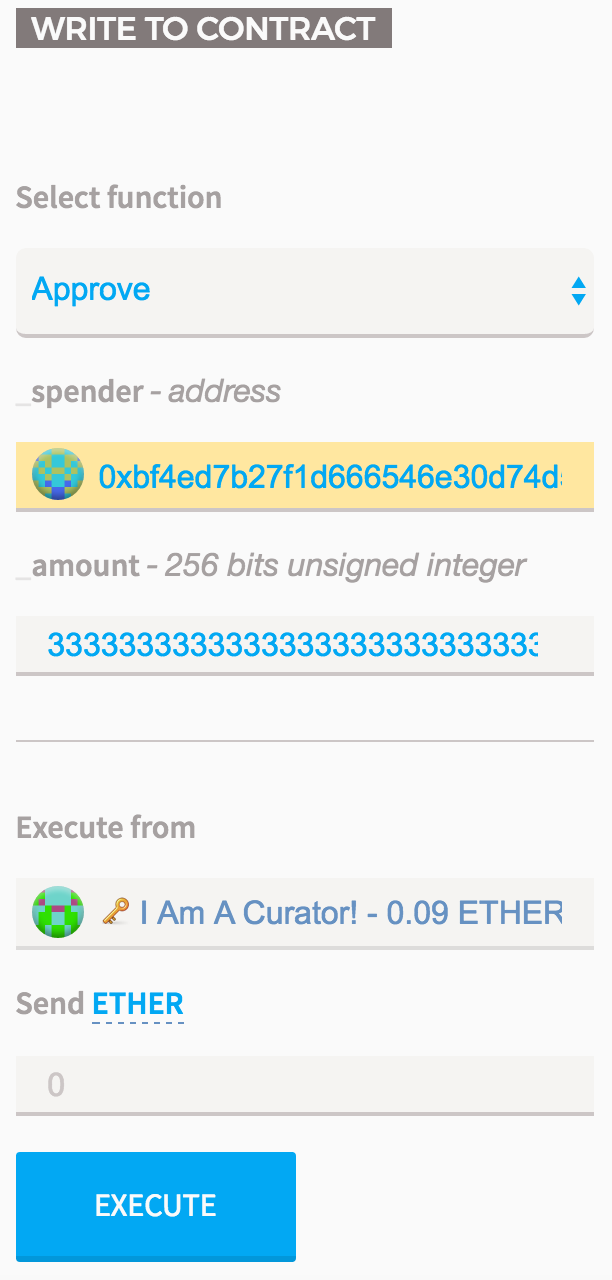The height and width of the screenshot is (1280, 612).
Task: Edit the _spender address field
Action: coord(328,476)
